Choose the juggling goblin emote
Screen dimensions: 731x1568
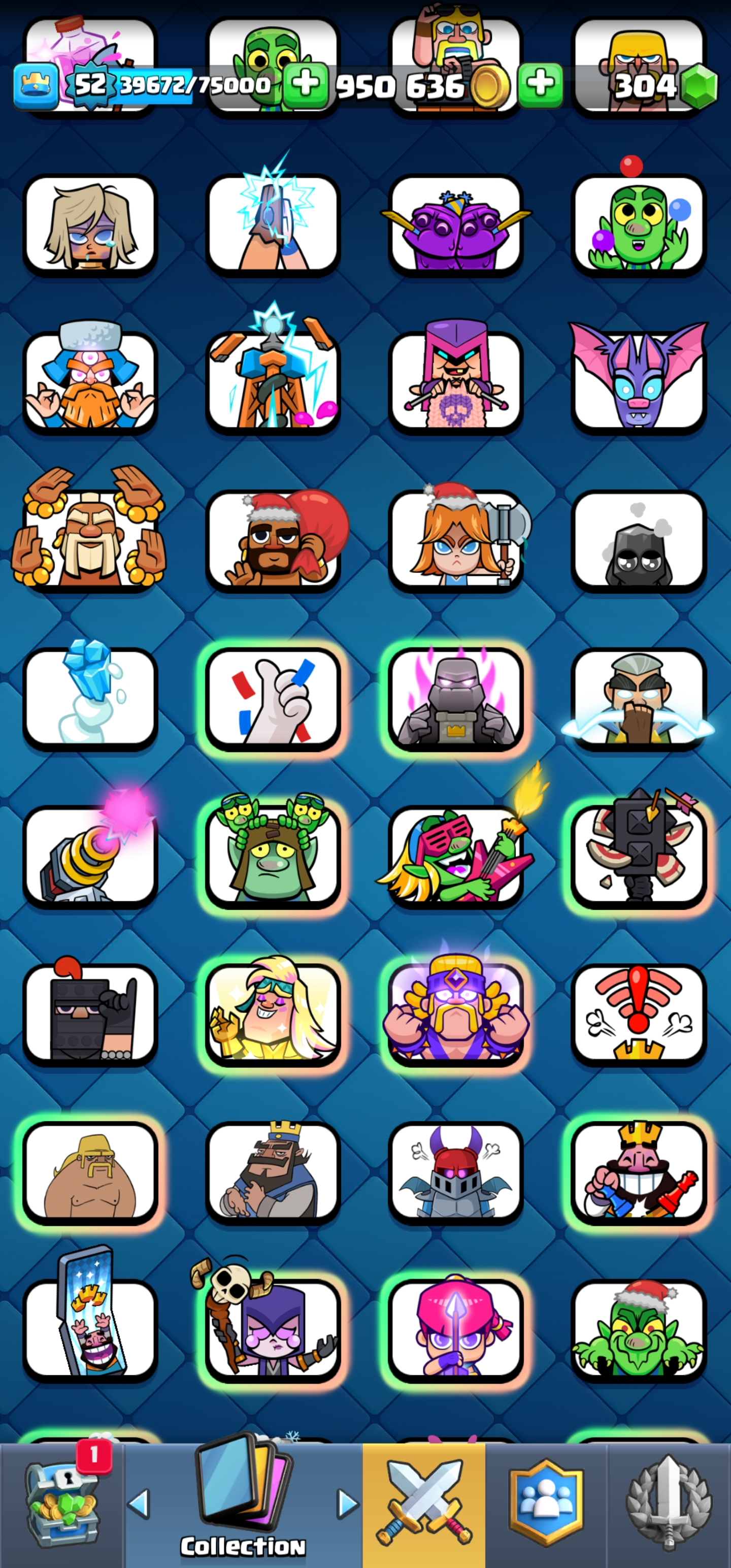point(638,225)
